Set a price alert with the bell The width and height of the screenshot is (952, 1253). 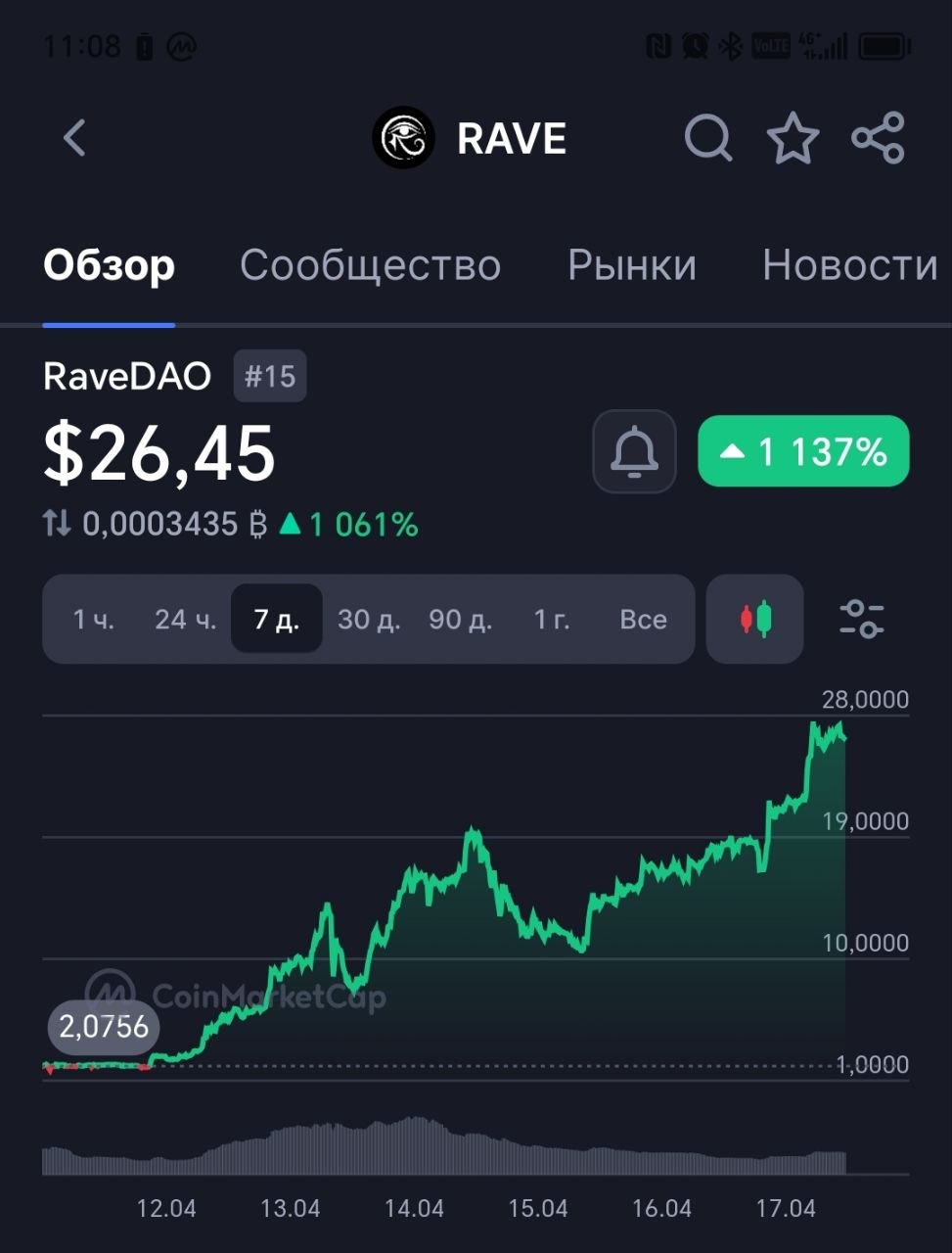(x=634, y=451)
